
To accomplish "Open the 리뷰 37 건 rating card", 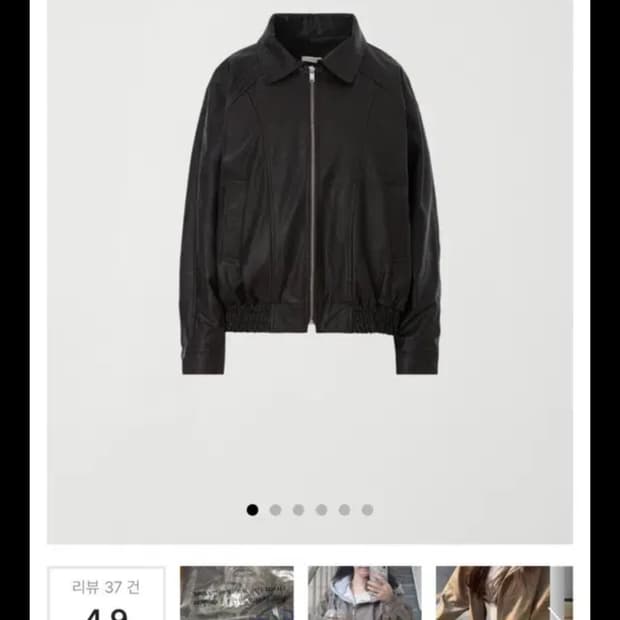I will click(x=105, y=594).
